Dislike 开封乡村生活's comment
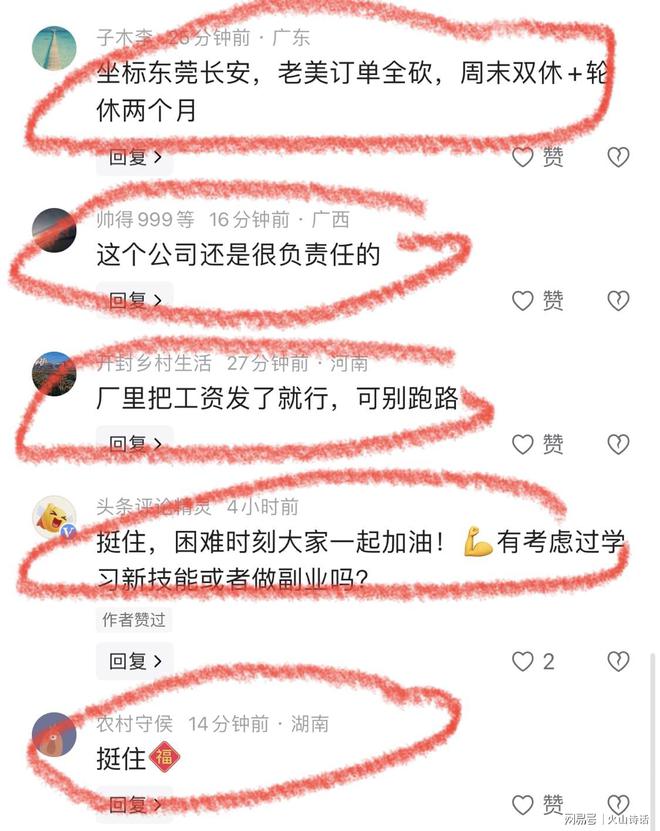The width and height of the screenshot is (660, 831). coord(618,443)
